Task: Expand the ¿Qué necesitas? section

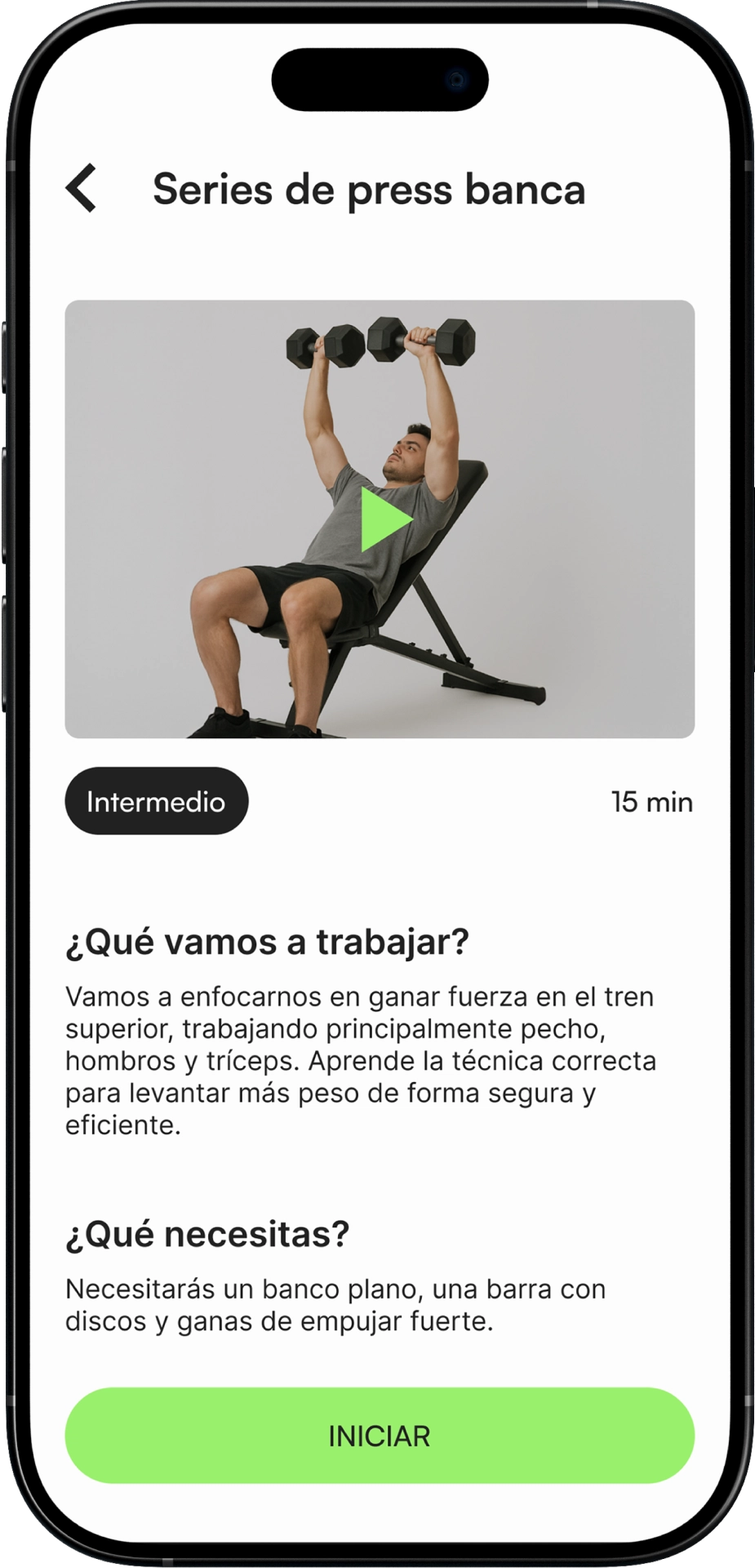Action: tap(207, 1233)
